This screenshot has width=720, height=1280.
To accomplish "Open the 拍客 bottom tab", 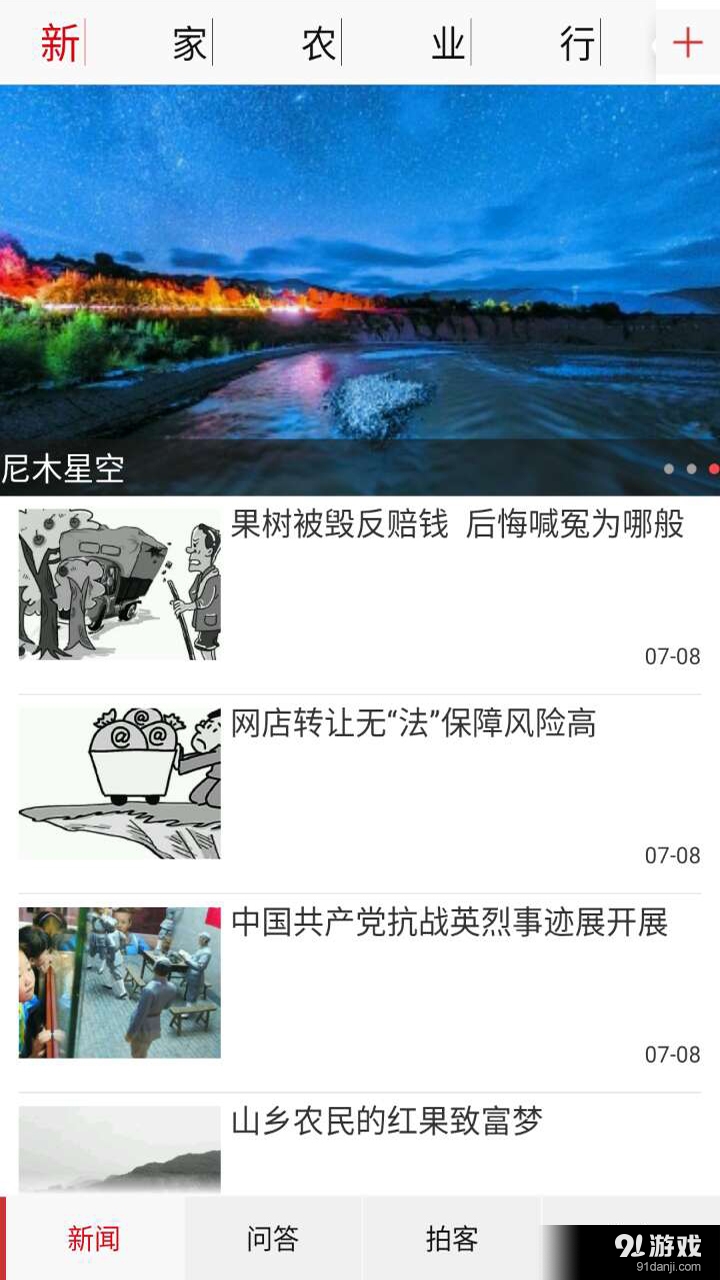I will point(450,1238).
